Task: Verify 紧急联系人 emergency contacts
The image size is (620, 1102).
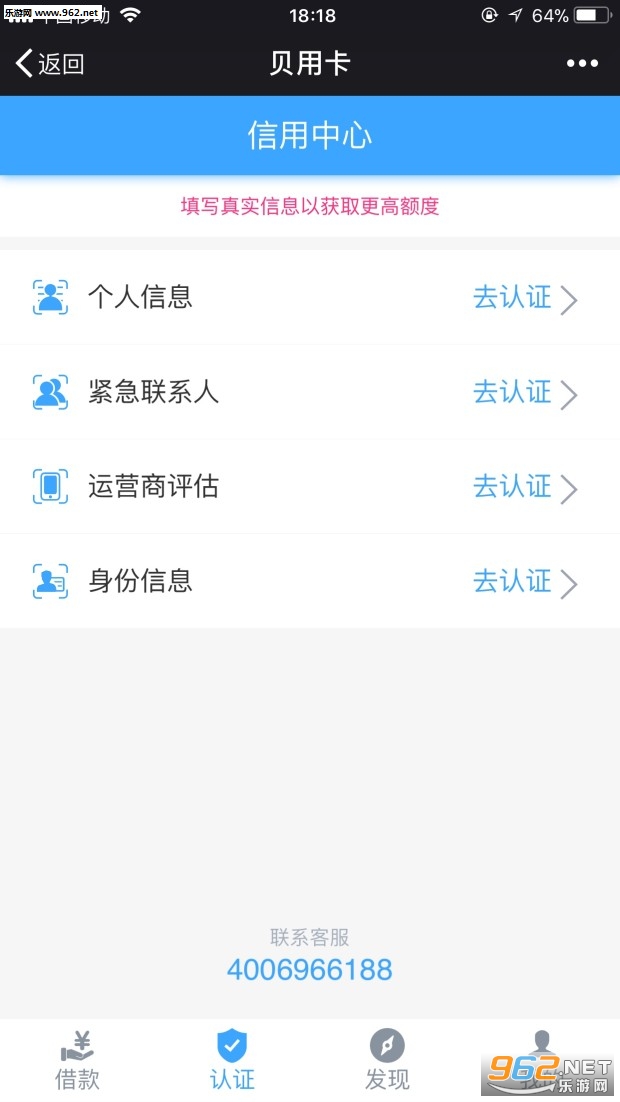Action: click(310, 392)
